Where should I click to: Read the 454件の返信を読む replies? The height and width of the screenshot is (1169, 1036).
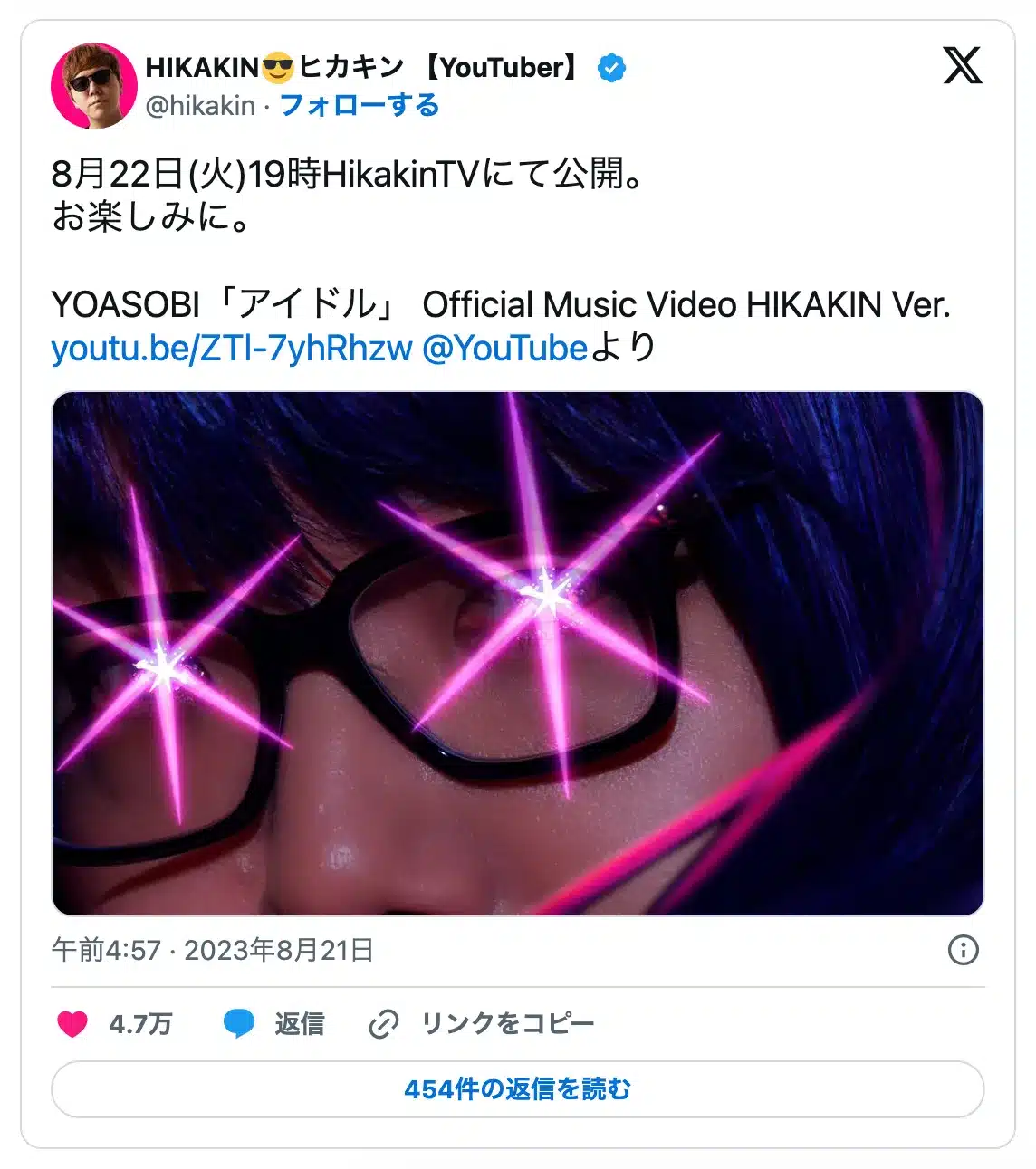[518, 1089]
